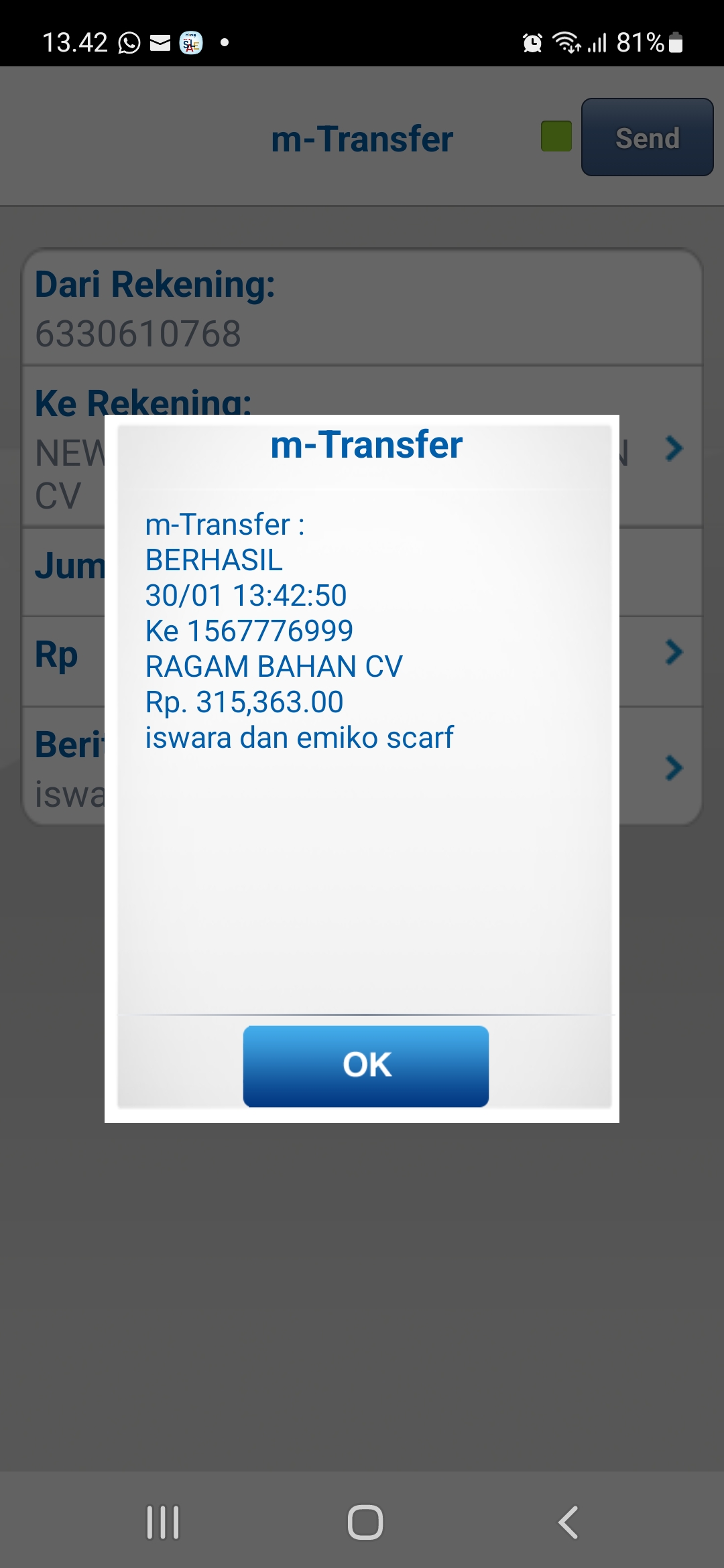This screenshot has width=724, height=1568.
Task: Confirm the transfer result with OK
Action: pos(366,1065)
